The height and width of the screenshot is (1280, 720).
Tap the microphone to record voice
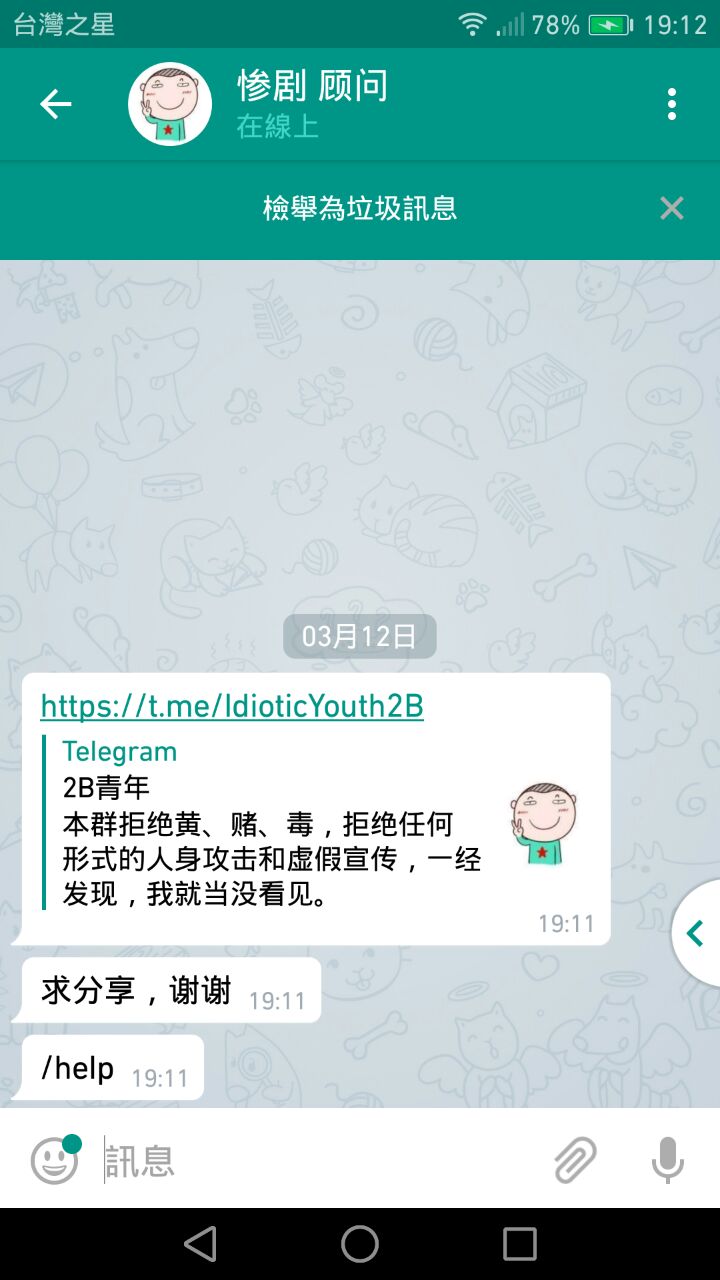[667, 1161]
